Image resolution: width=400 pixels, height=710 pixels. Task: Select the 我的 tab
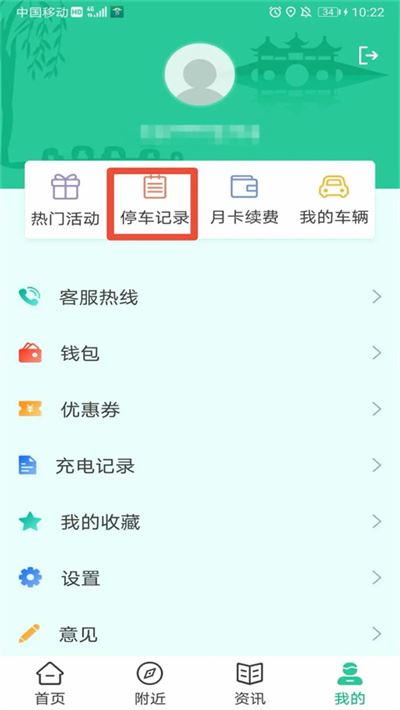[349, 683]
